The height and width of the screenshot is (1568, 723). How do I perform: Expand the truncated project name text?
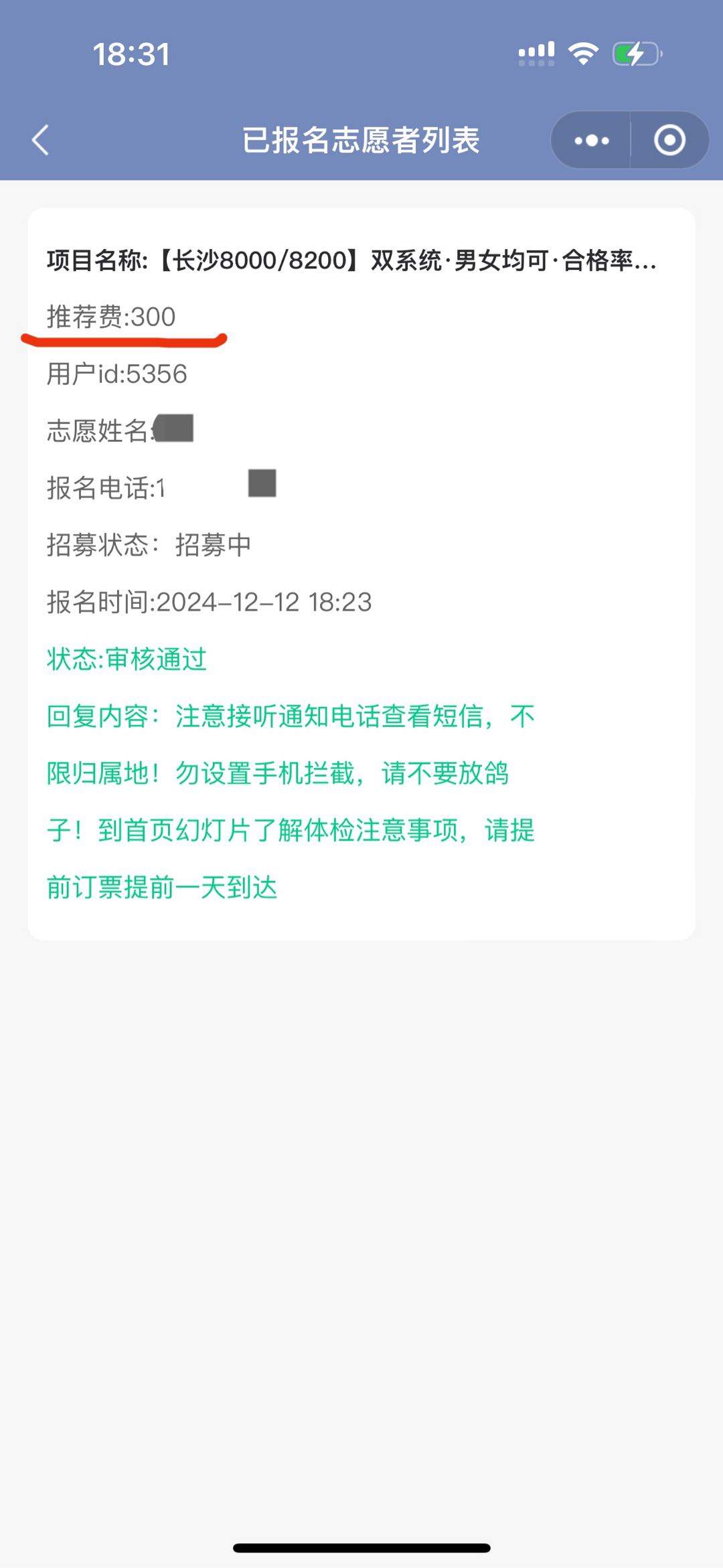click(x=351, y=262)
